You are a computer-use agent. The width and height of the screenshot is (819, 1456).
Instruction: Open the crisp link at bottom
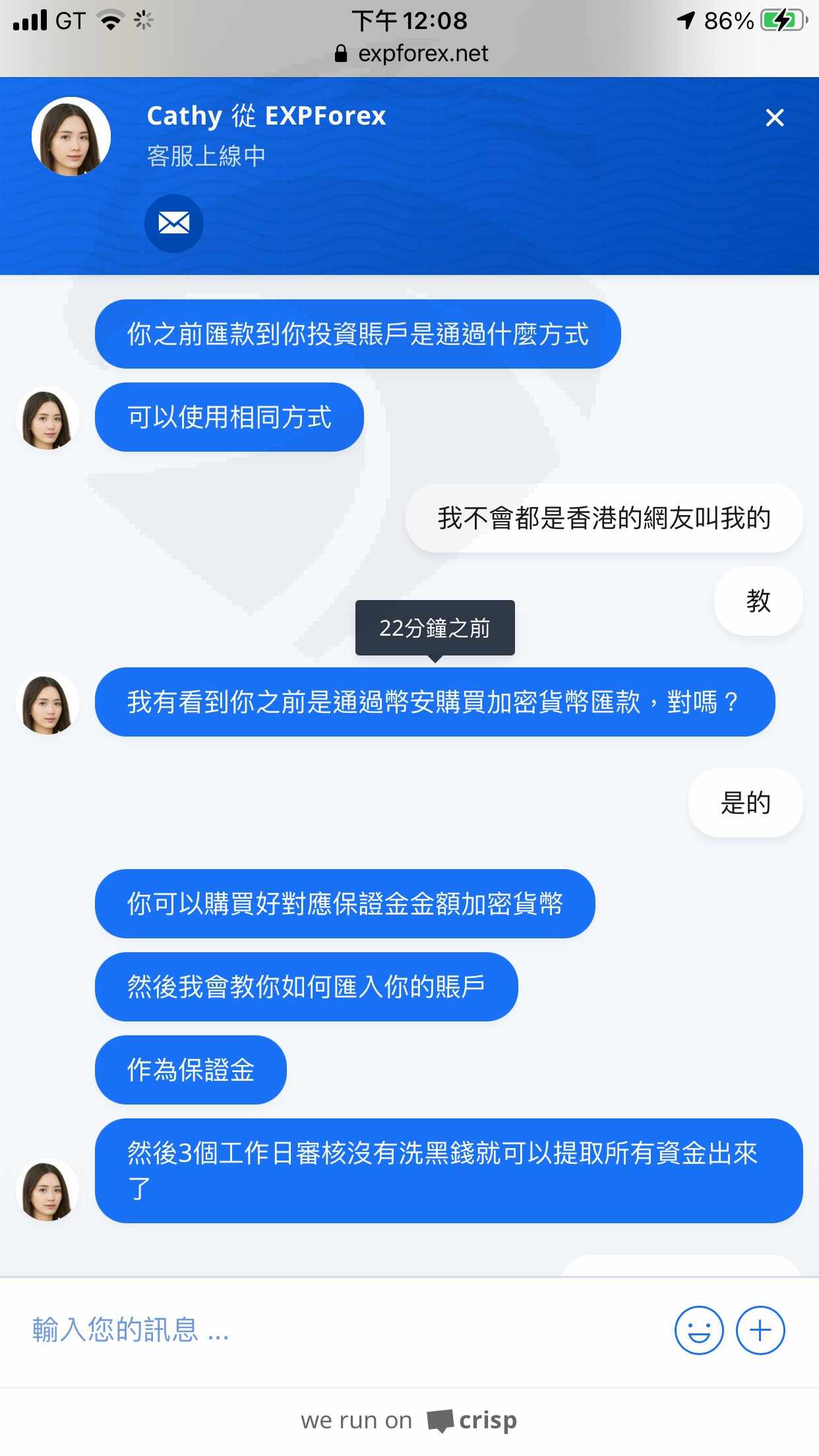click(409, 1420)
